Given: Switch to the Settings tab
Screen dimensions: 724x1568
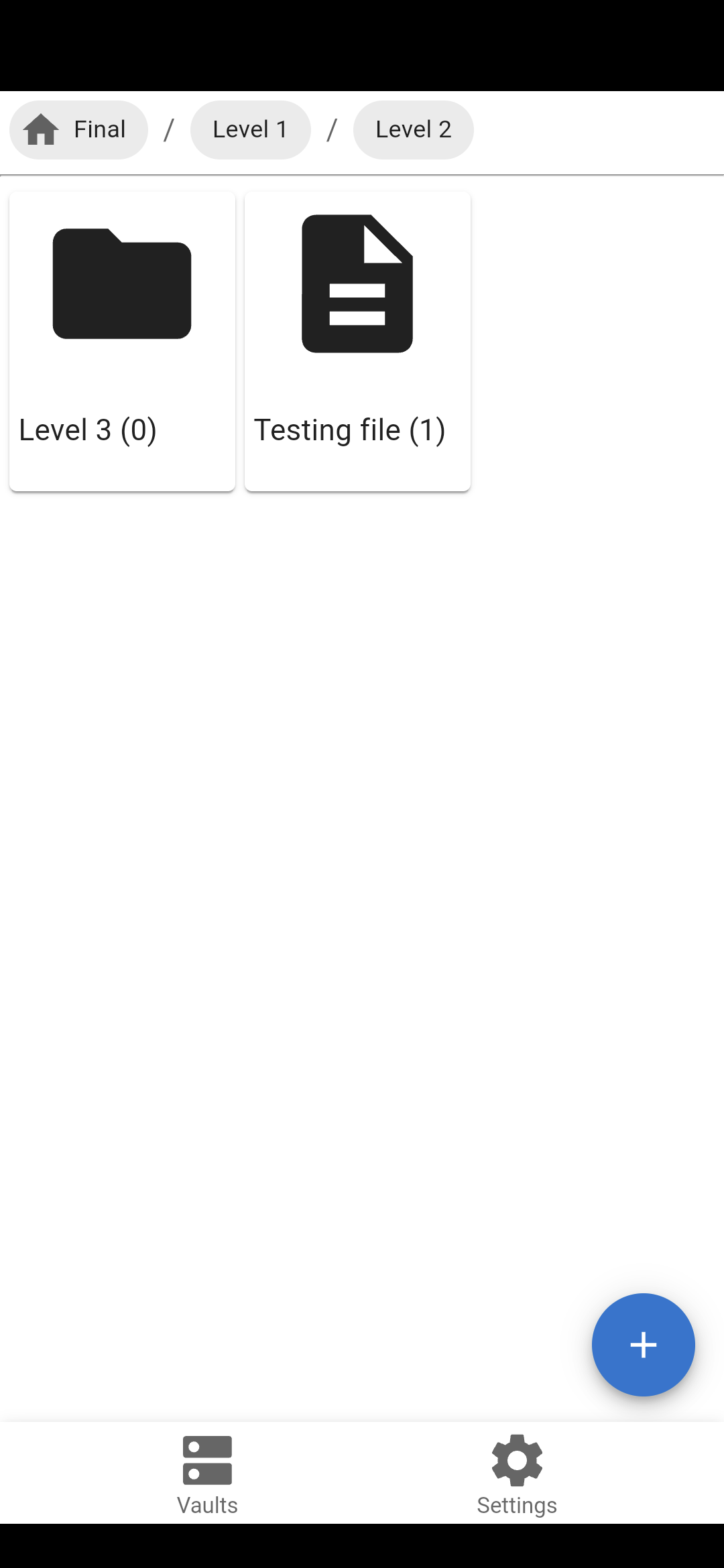Looking at the screenshot, I should pos(517,1474).
